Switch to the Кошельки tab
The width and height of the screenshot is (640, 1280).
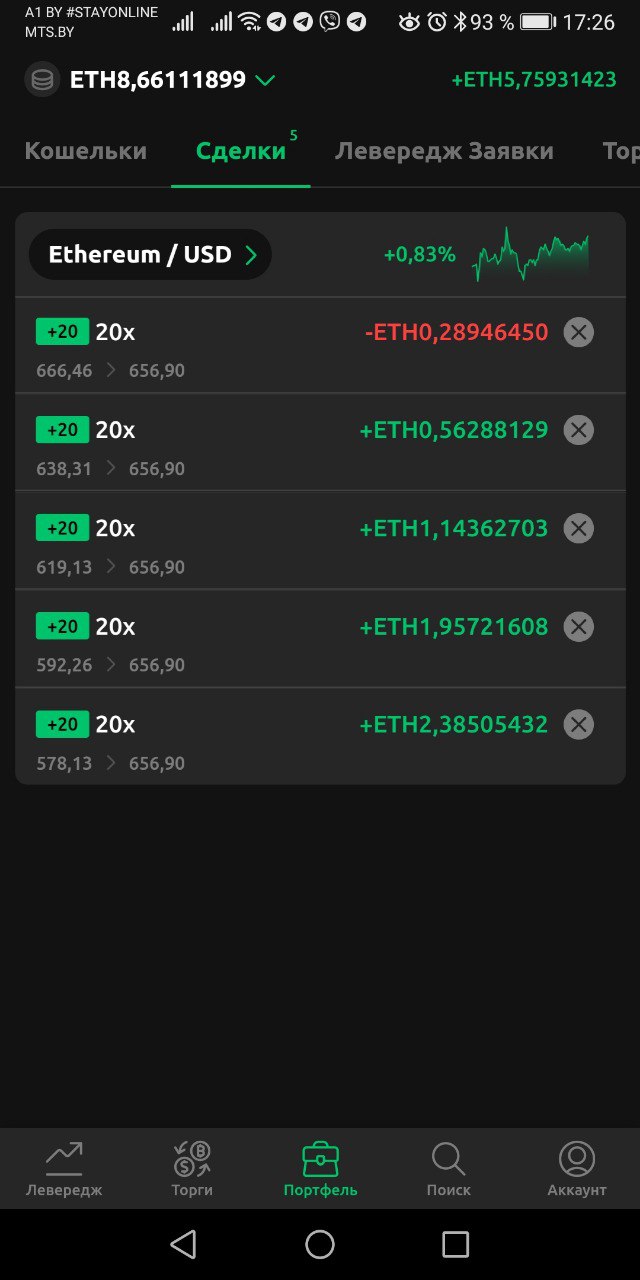pos(86,151)
